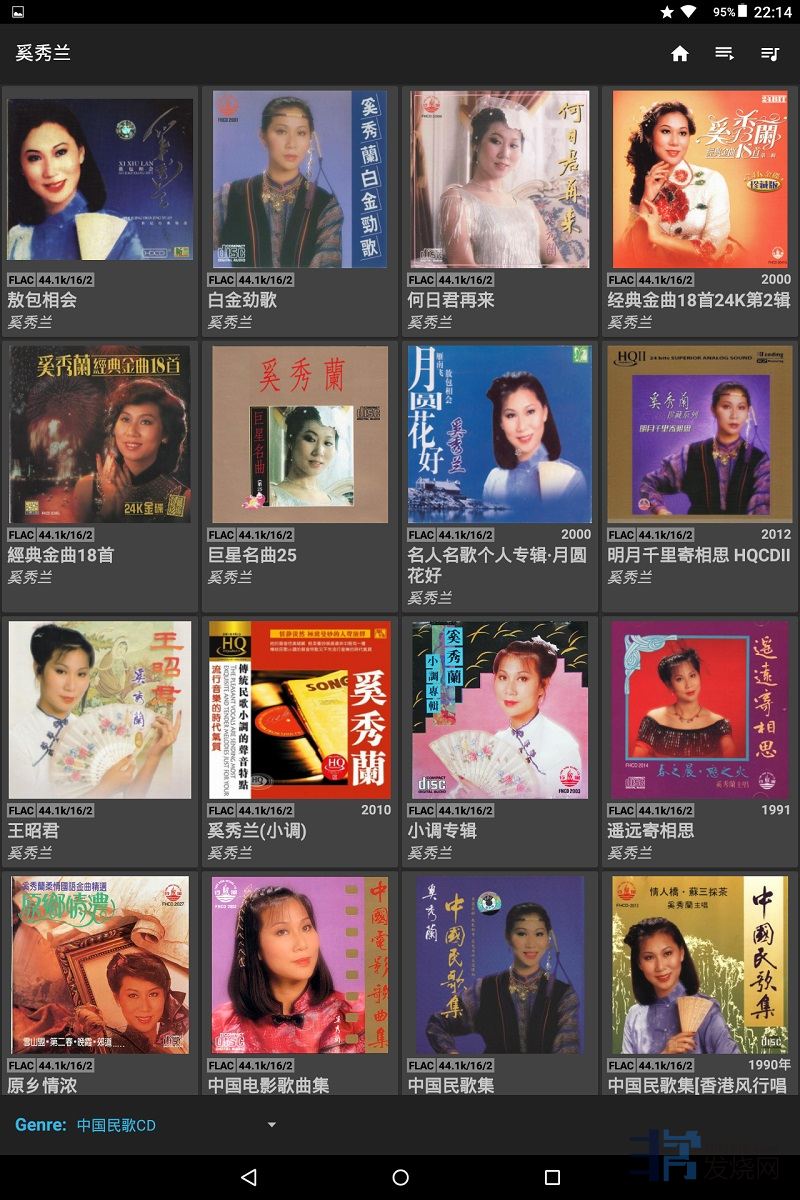Open the album 明月千里寄相思 HQCDII

tap(700, 435)
